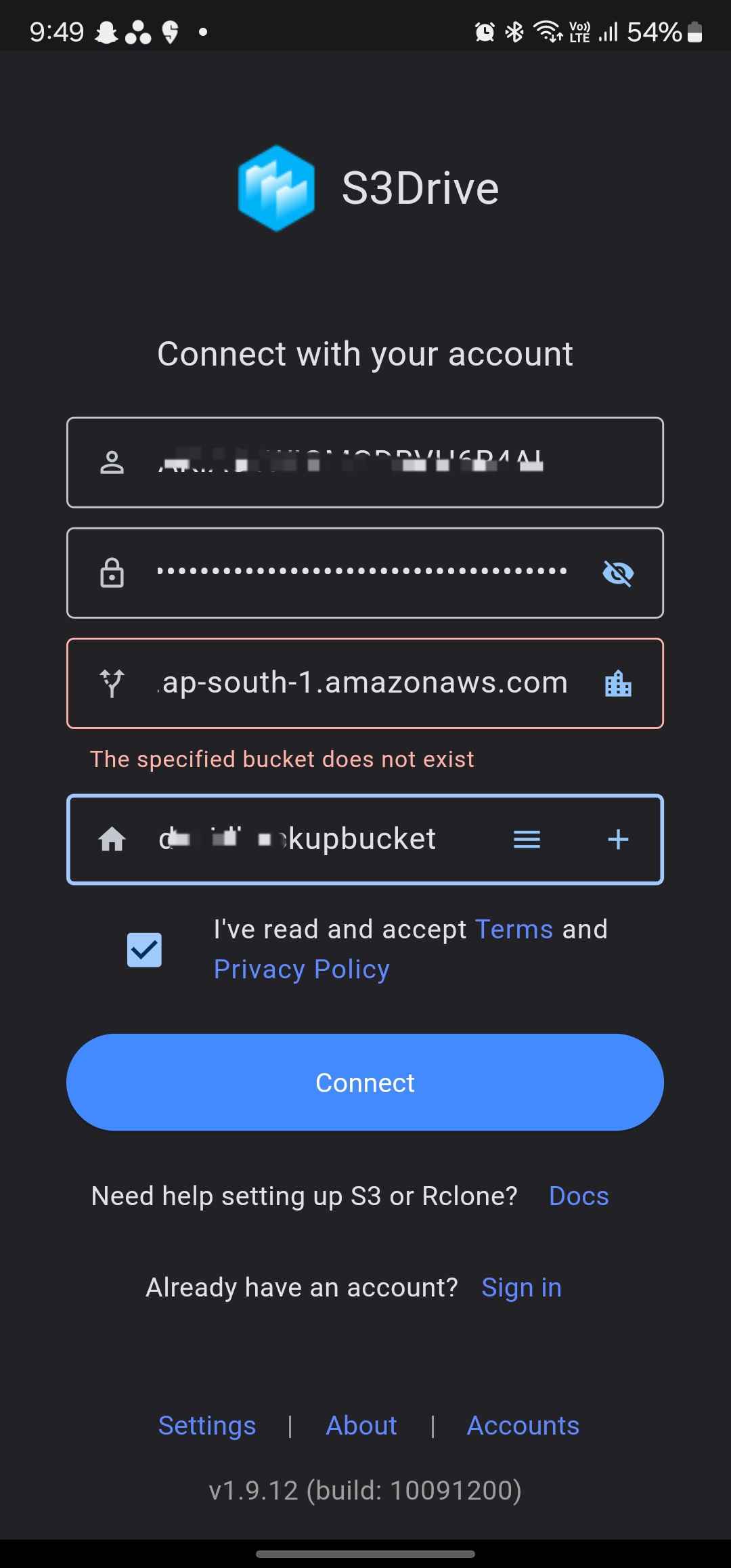Tap the secret key password field
731x1568 pixels.
pyautogui.click(x=365, y=573)
